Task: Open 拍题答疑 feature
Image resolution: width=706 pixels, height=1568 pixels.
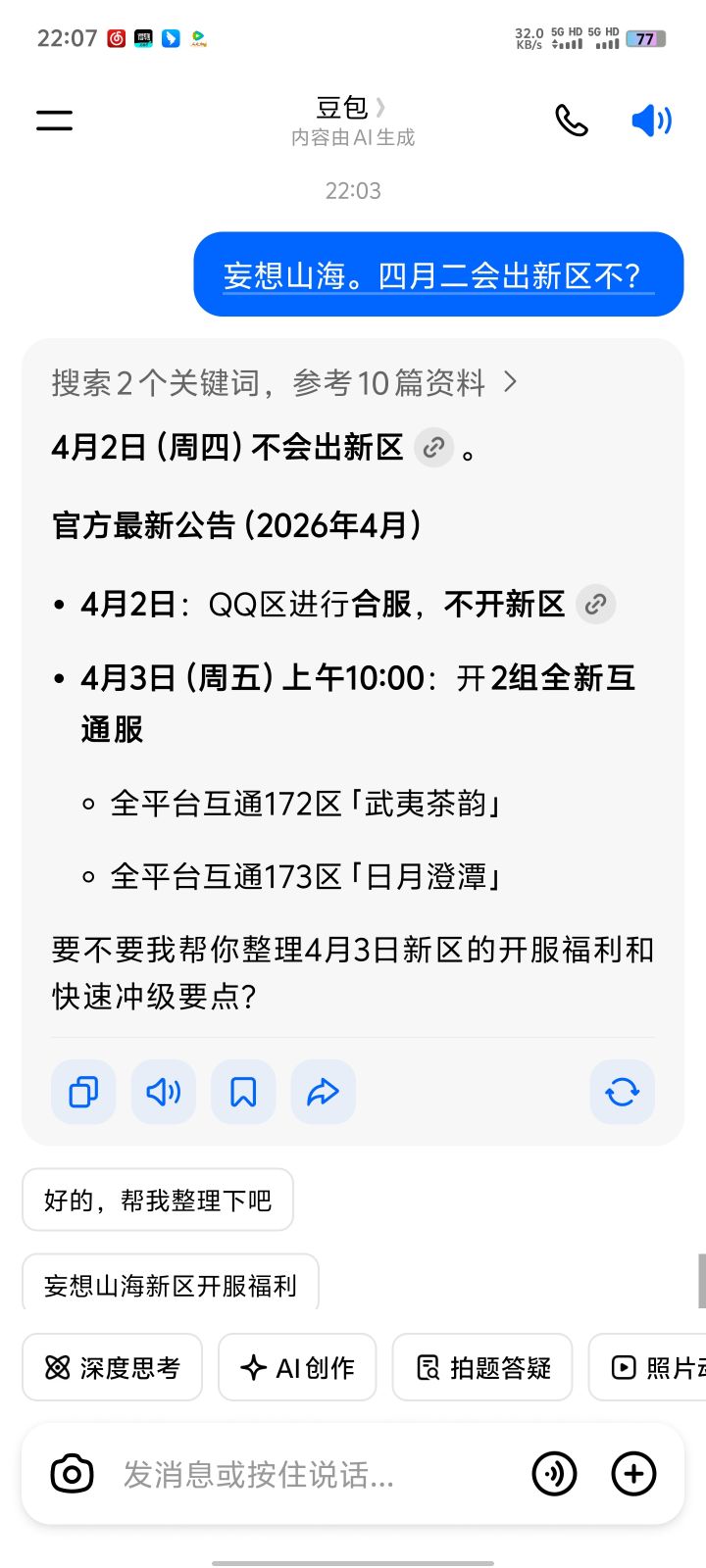Action: point(482,1367)
